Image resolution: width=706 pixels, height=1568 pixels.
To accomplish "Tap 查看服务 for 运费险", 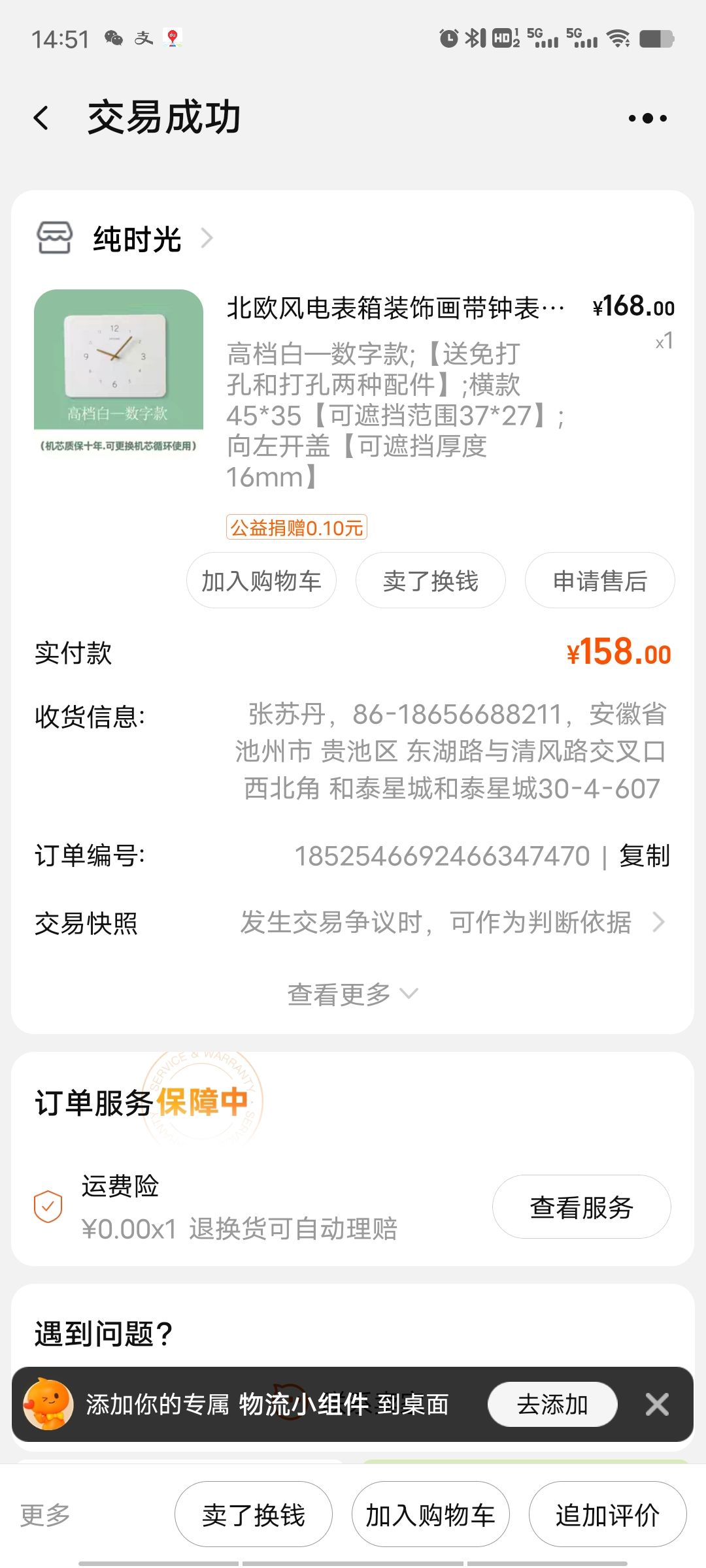I will click(x=581, y=1207).
